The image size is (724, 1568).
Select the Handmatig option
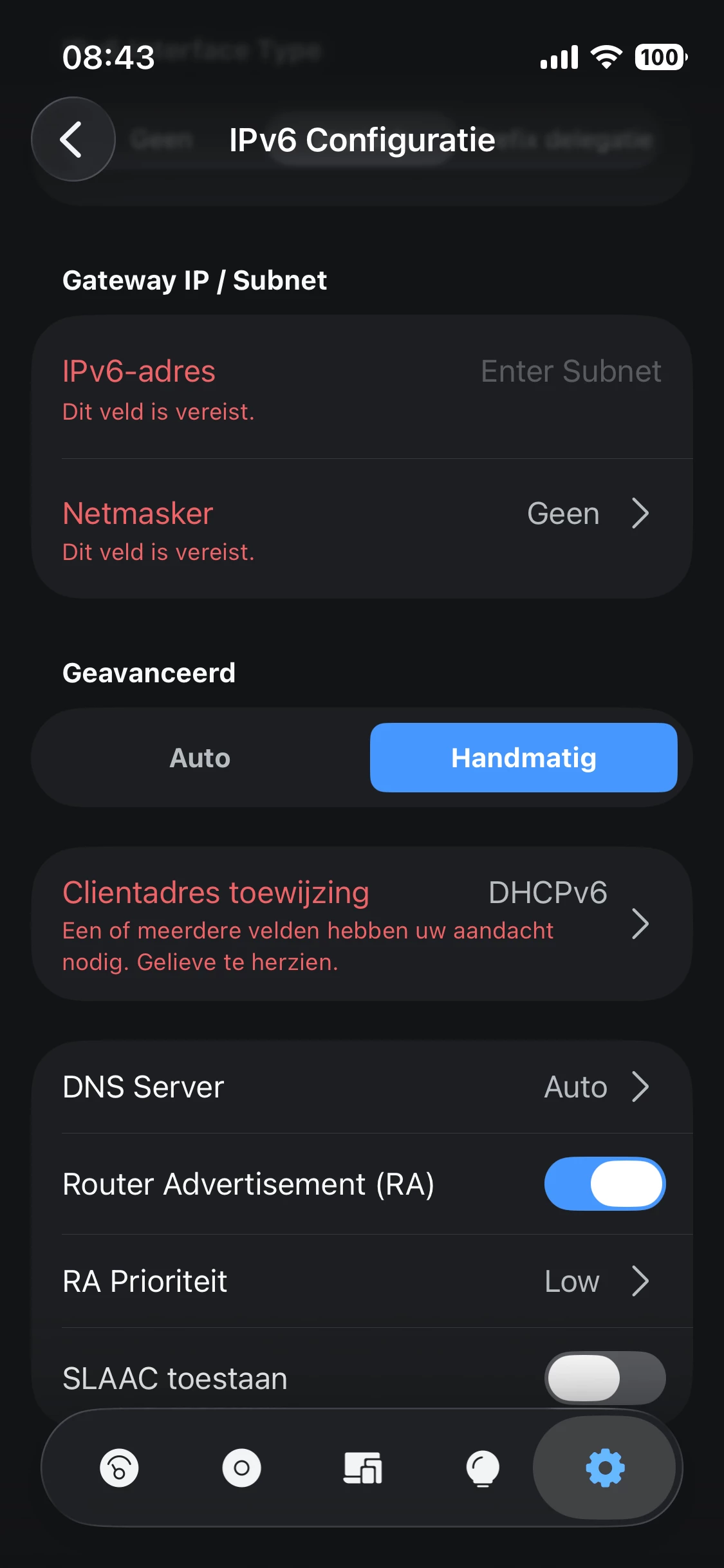tap(523, 758)
